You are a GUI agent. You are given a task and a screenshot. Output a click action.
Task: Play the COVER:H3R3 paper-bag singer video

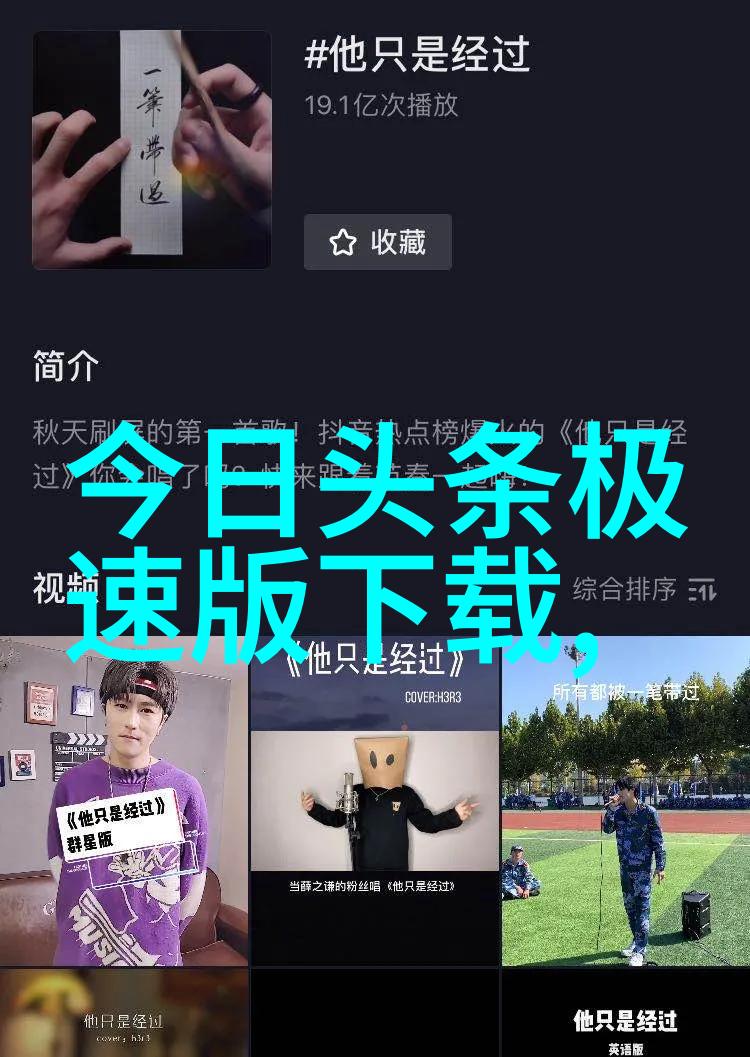[375, 800]
